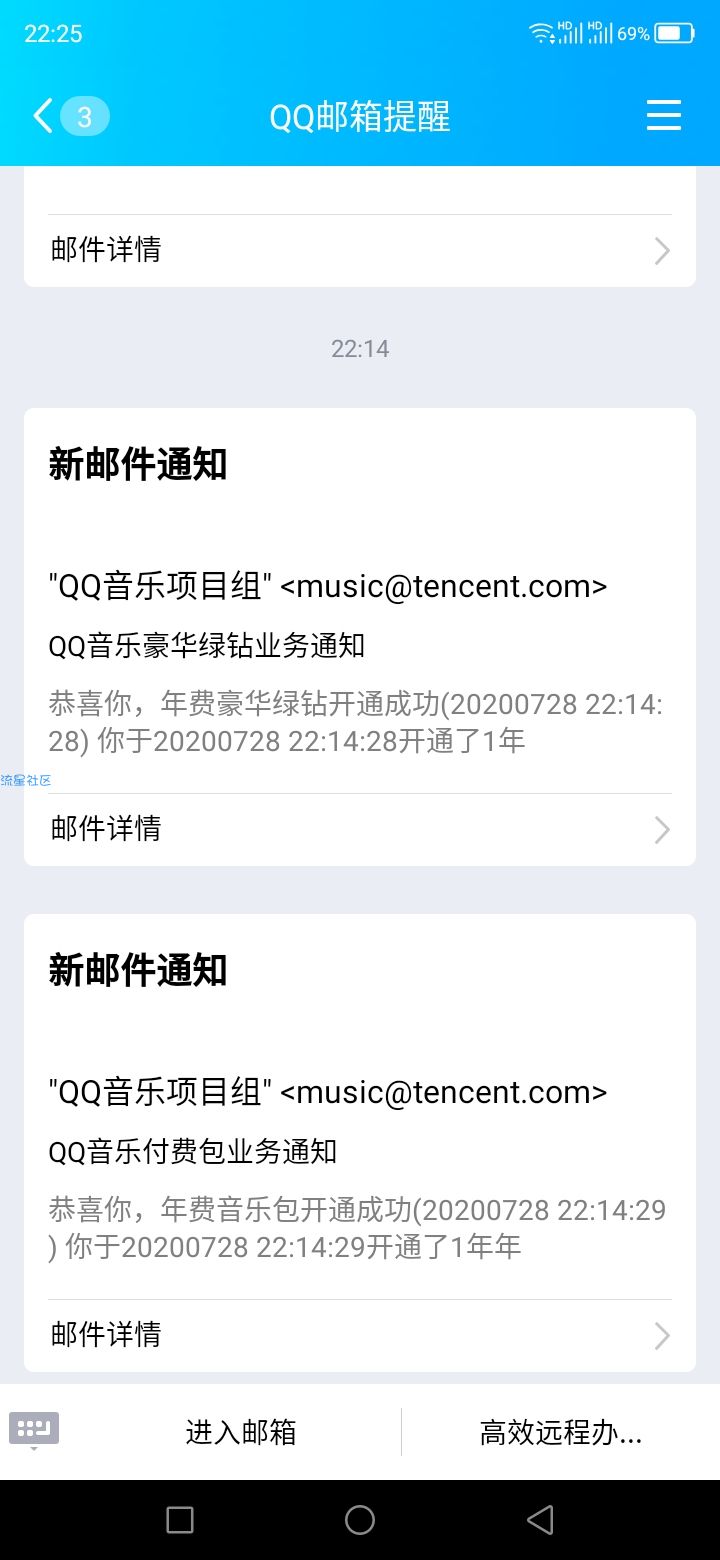The image size is (720, 1560).
Task: Open 邮件详情 for QQ音乐付费包业务通知
Action: point(360,1335)
